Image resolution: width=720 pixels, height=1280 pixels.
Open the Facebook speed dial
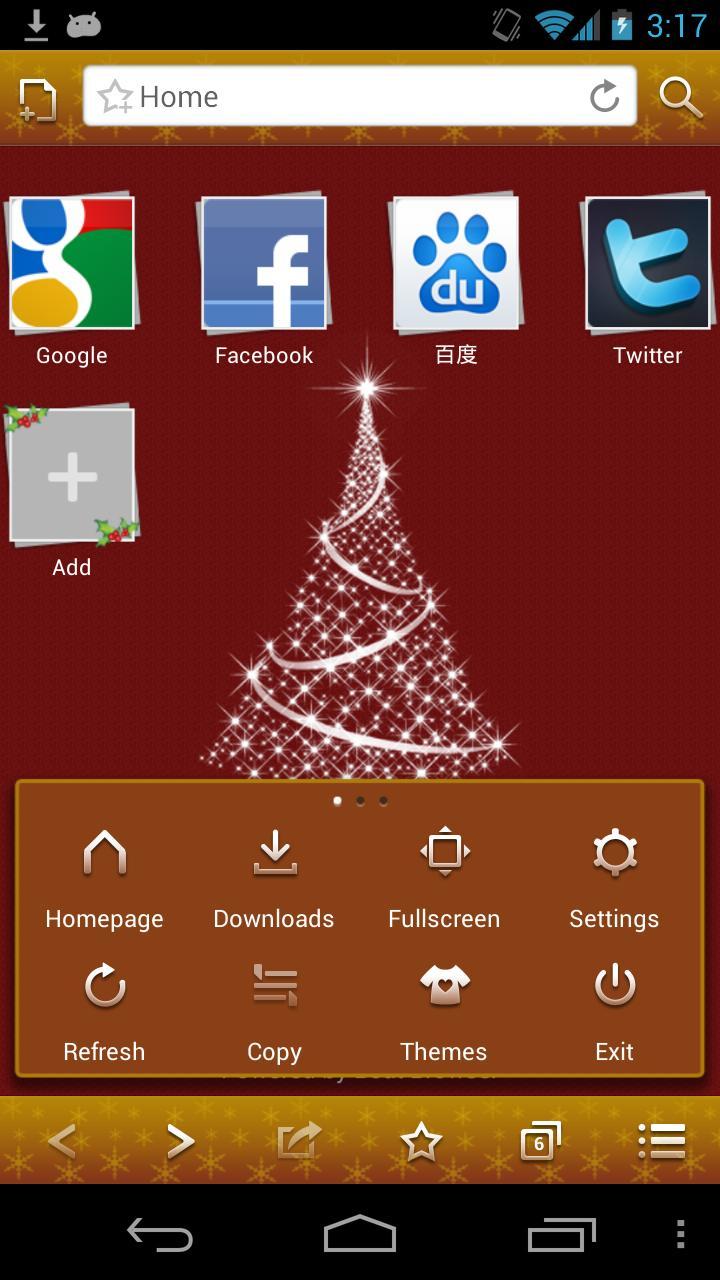pos(263,262)
